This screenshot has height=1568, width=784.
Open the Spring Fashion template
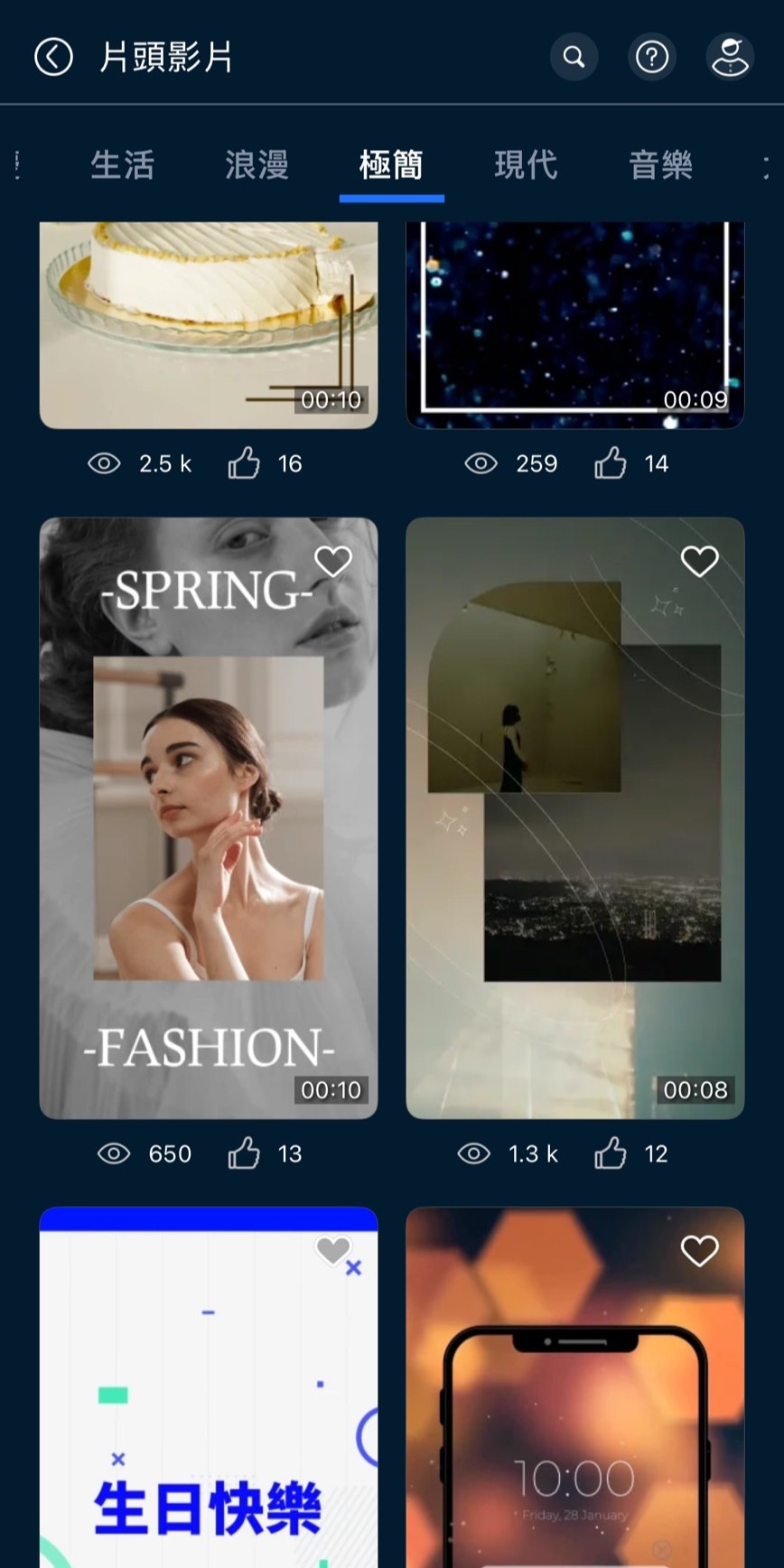(208, 817)
